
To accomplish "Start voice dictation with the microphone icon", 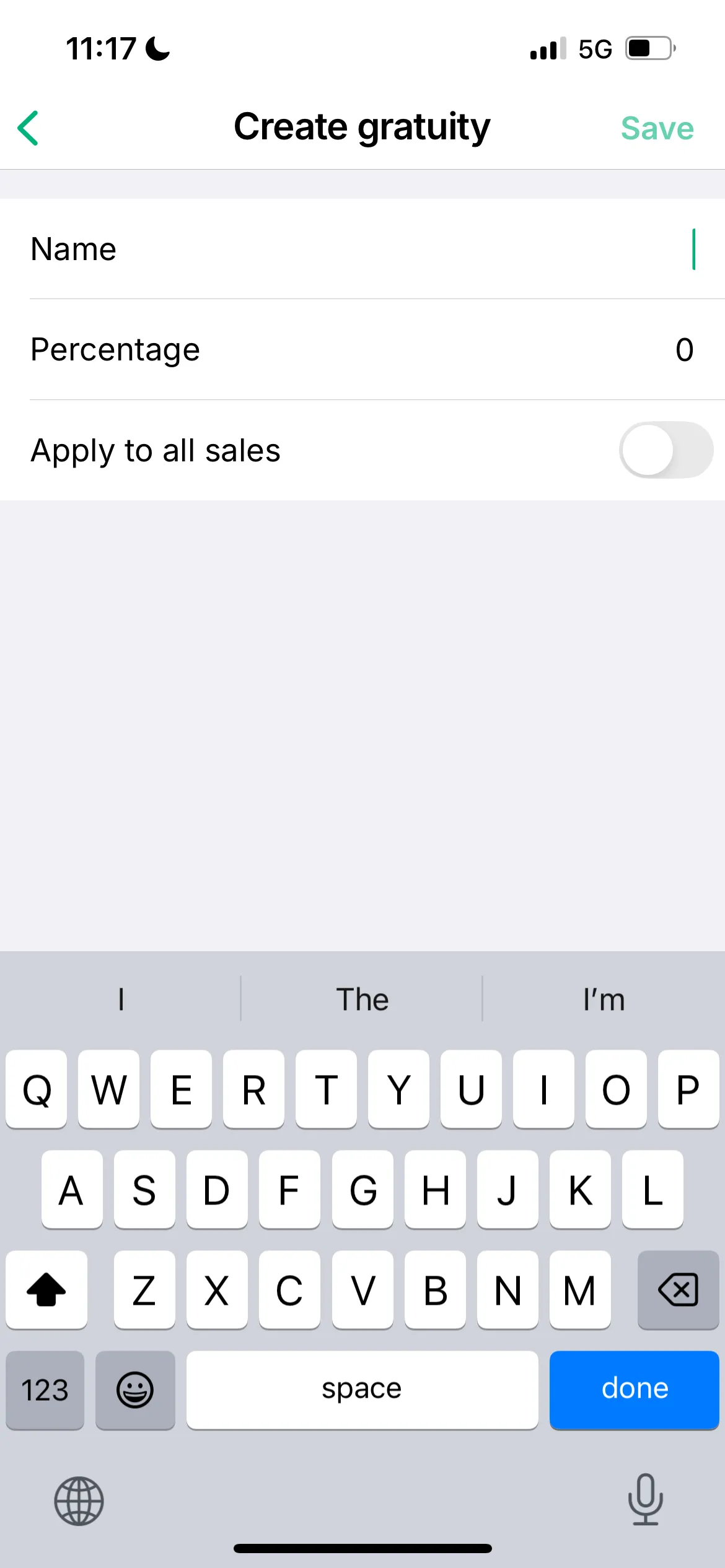I will 646,1499.
